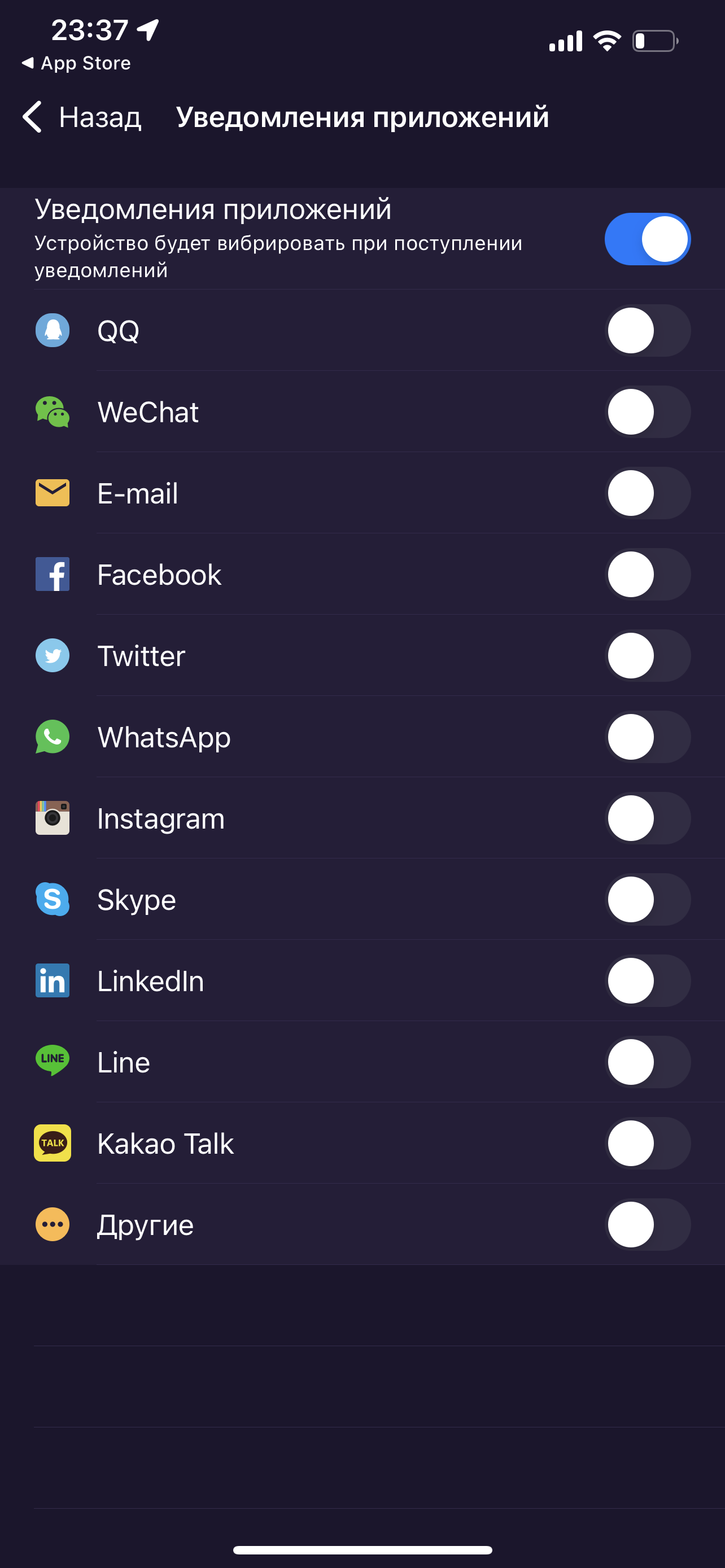Turn on Instagram notifications

647,818
